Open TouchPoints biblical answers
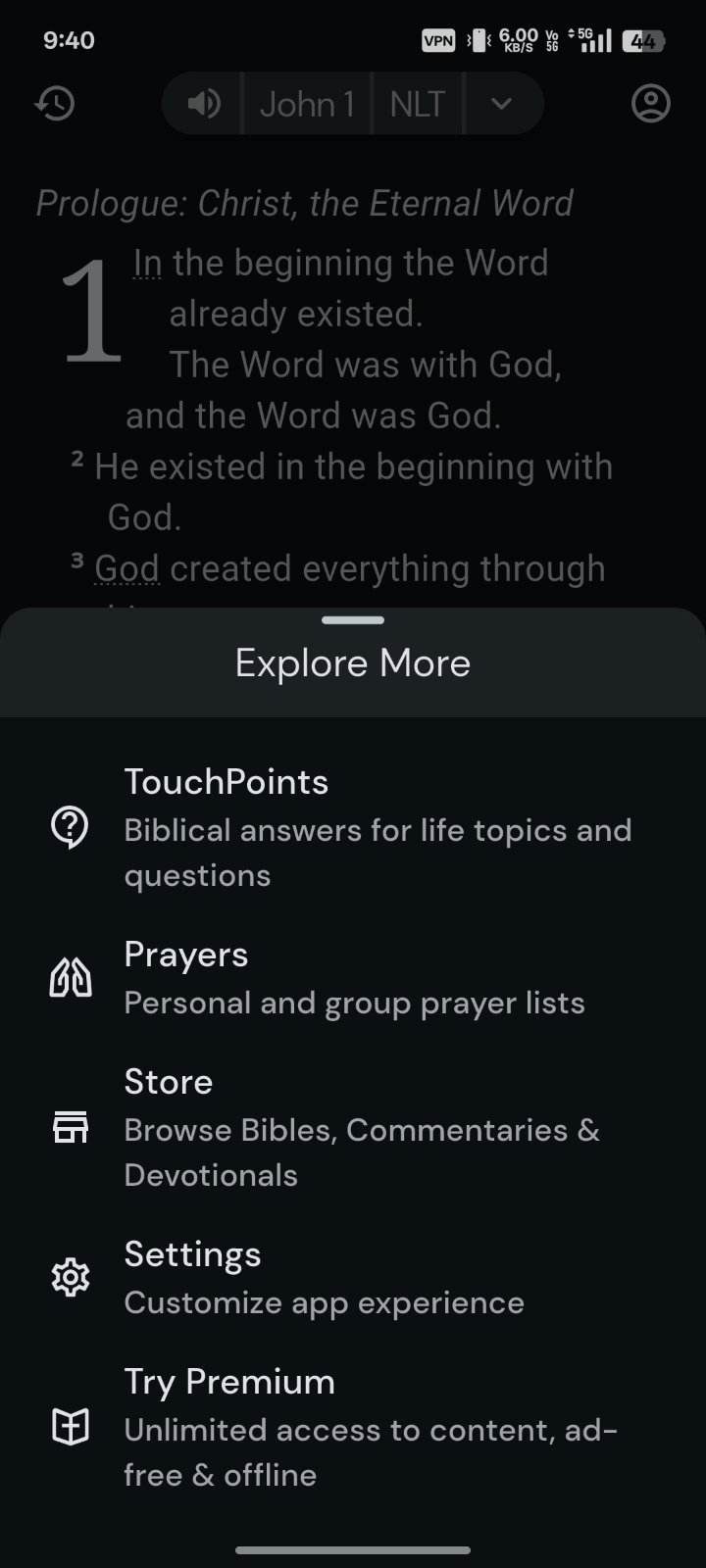The height and width of the screenshot is (1568, 706). tap(353, 827)
